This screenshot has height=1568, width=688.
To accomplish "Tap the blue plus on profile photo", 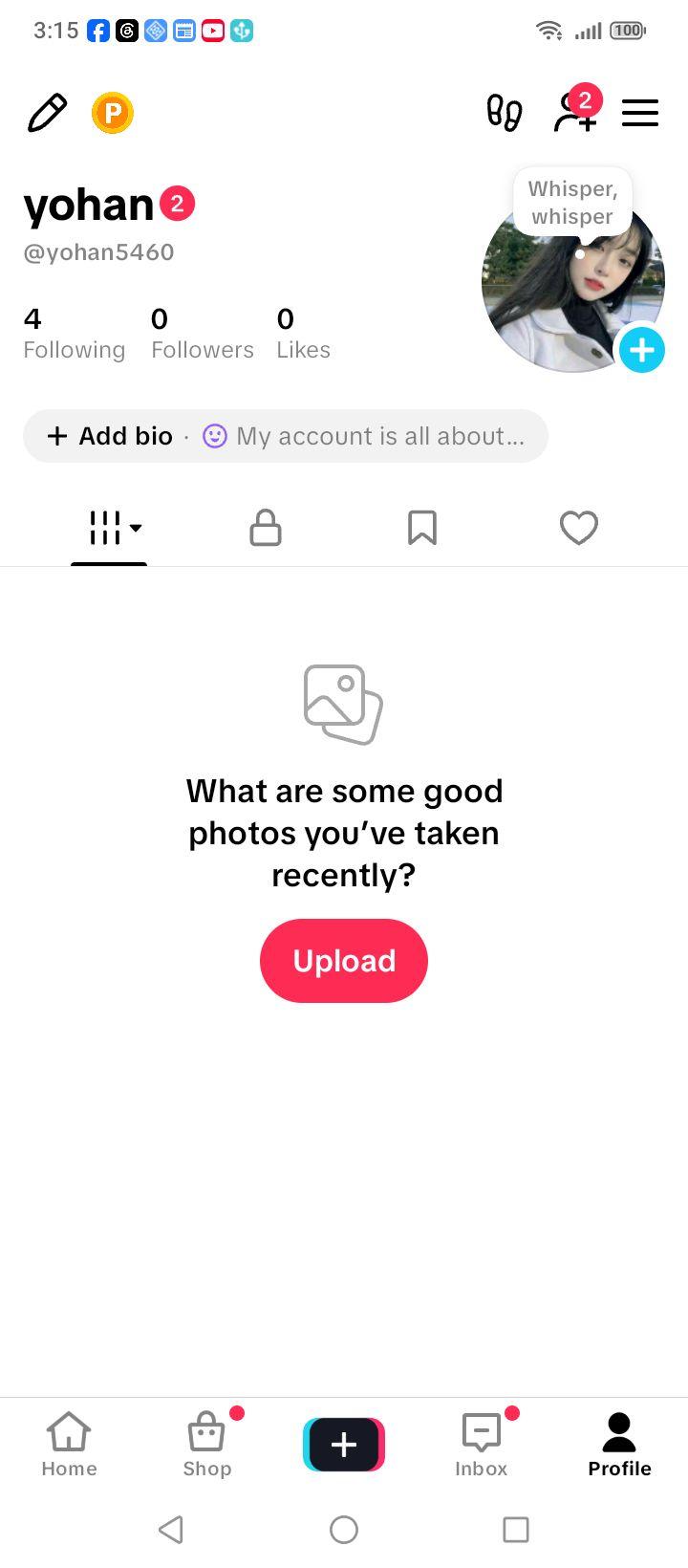I will click(642, 350).
